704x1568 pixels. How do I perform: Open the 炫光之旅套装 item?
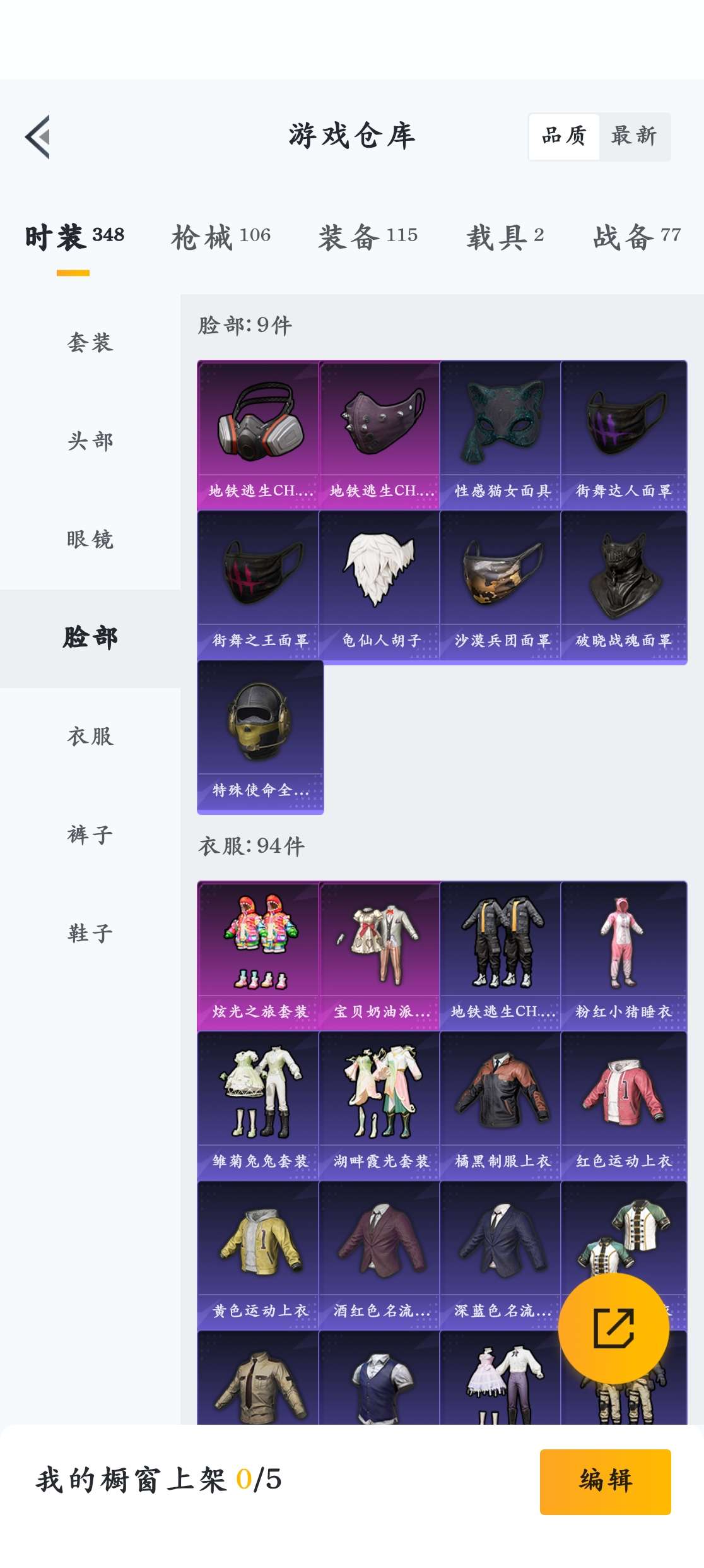[258, 956]
